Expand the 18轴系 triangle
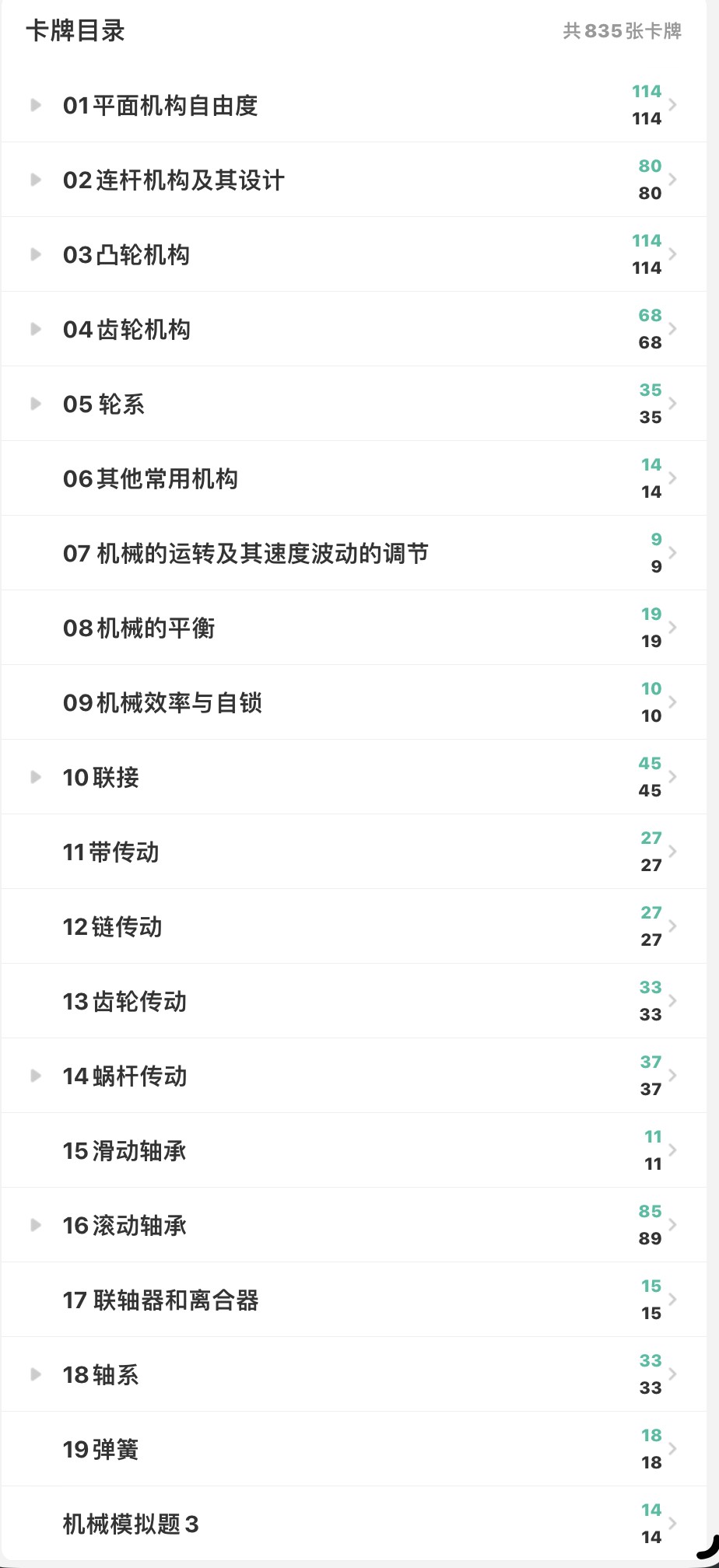This screenshot has width=719, height=1568. [x=36, y=1374]
